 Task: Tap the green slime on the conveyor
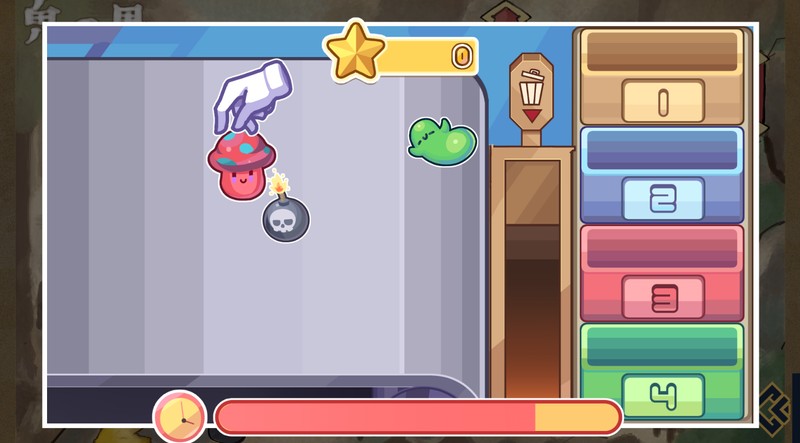441,139
